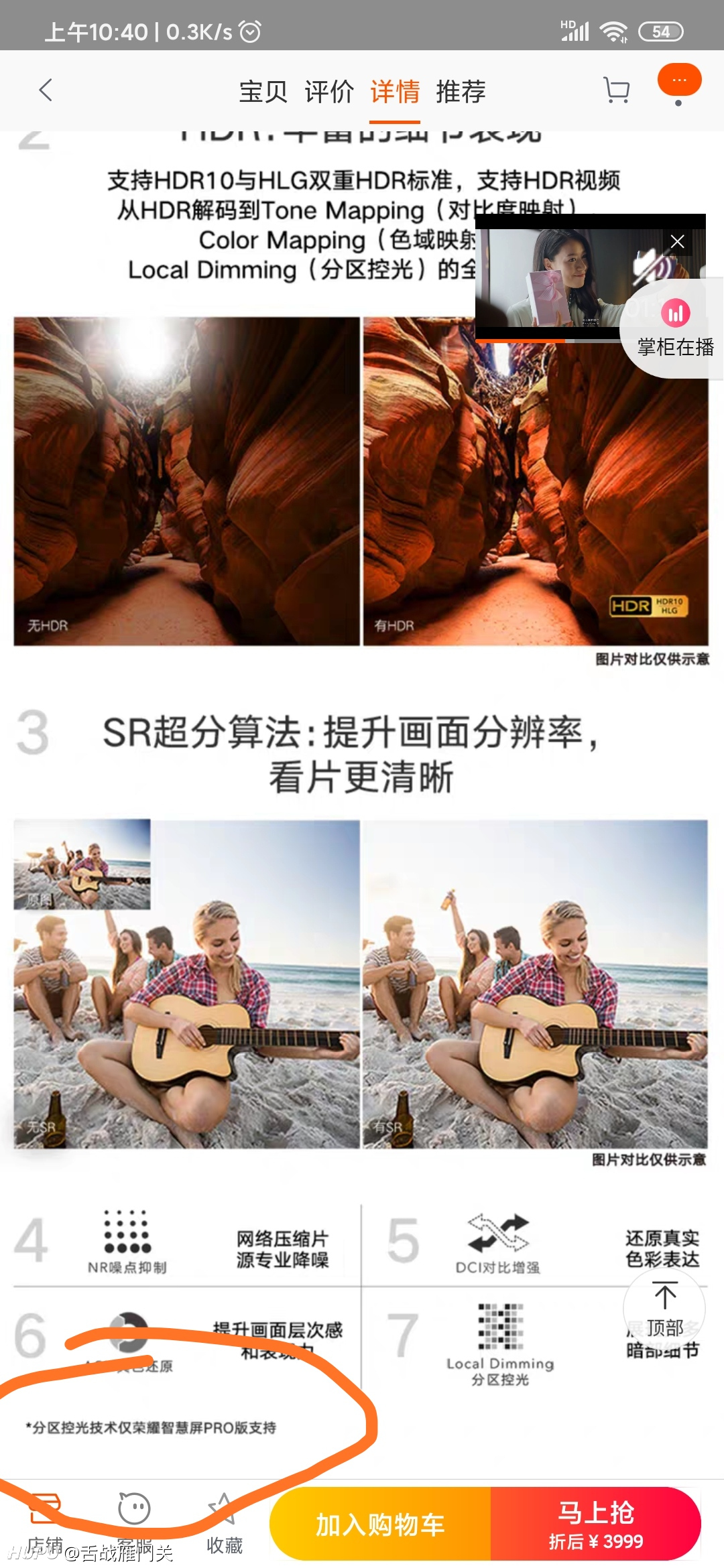Open the orange more-options bubble

pyautogui.click(x=679, y=80)
